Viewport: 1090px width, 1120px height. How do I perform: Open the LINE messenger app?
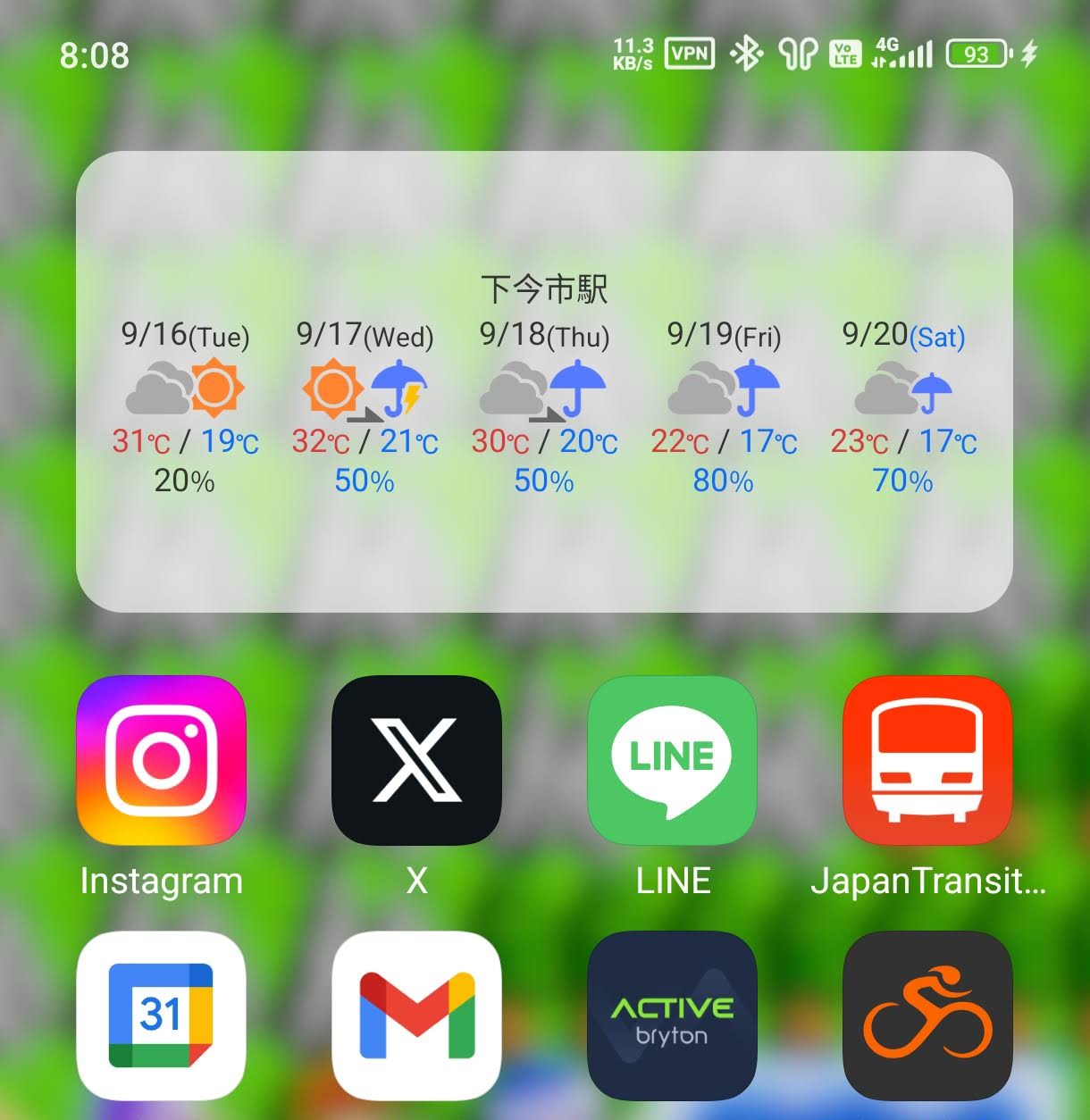(672, 760)
